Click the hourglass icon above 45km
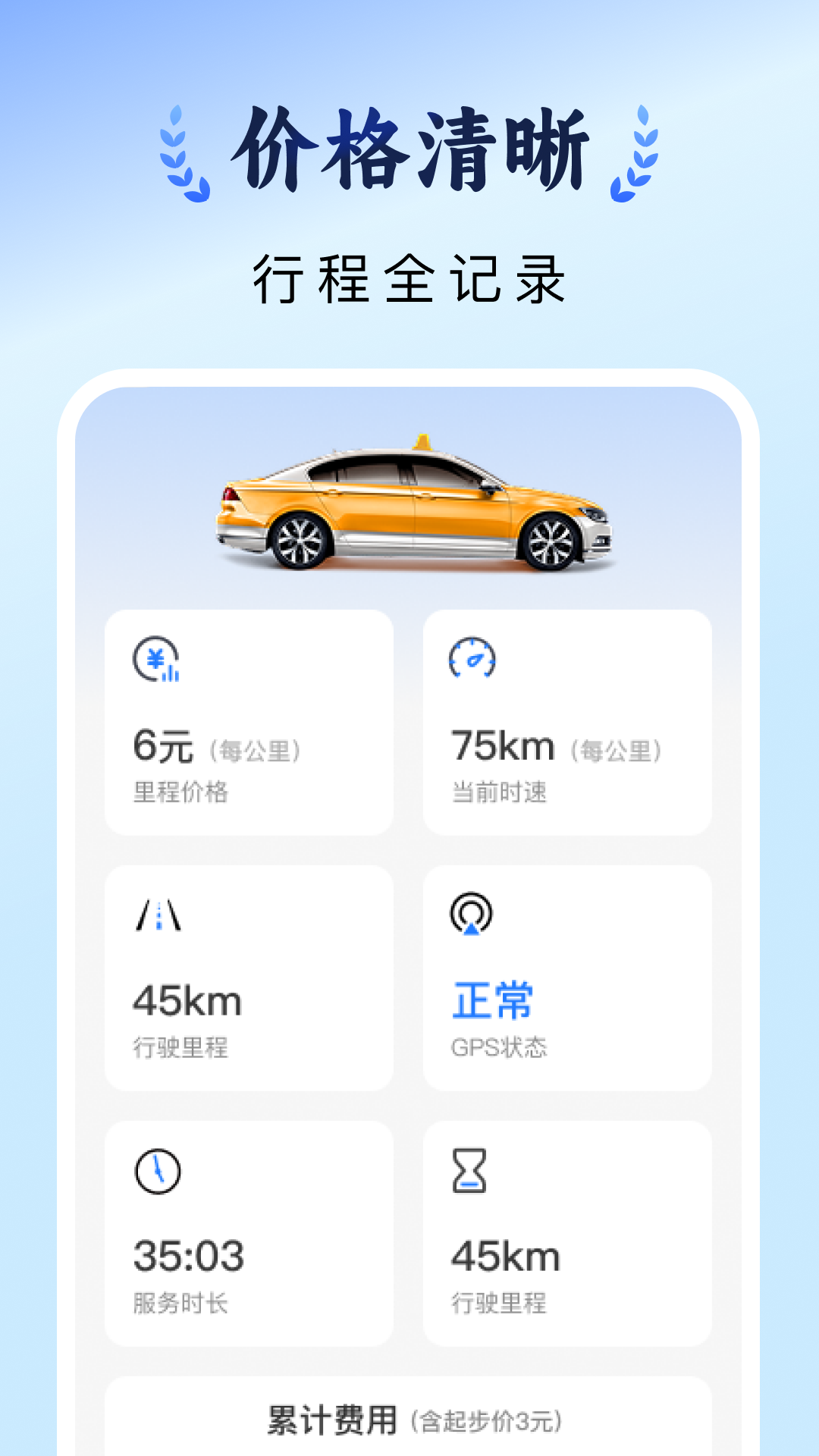819x1456 pixels. (472, 1170)
